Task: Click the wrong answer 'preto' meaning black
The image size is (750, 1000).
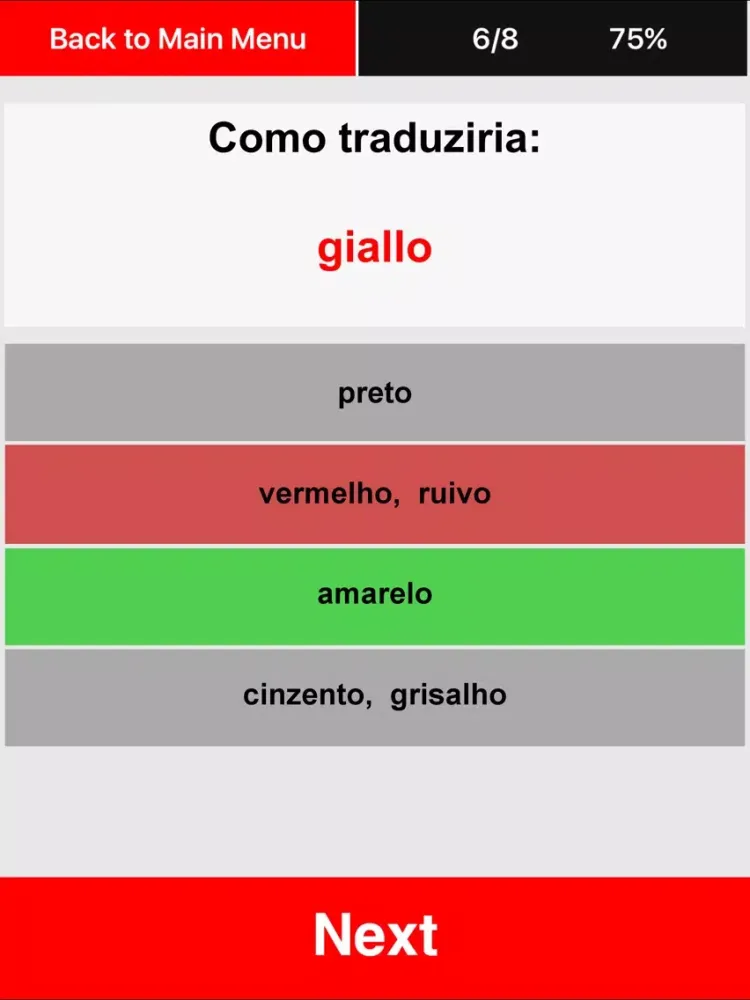Action: 375,392
